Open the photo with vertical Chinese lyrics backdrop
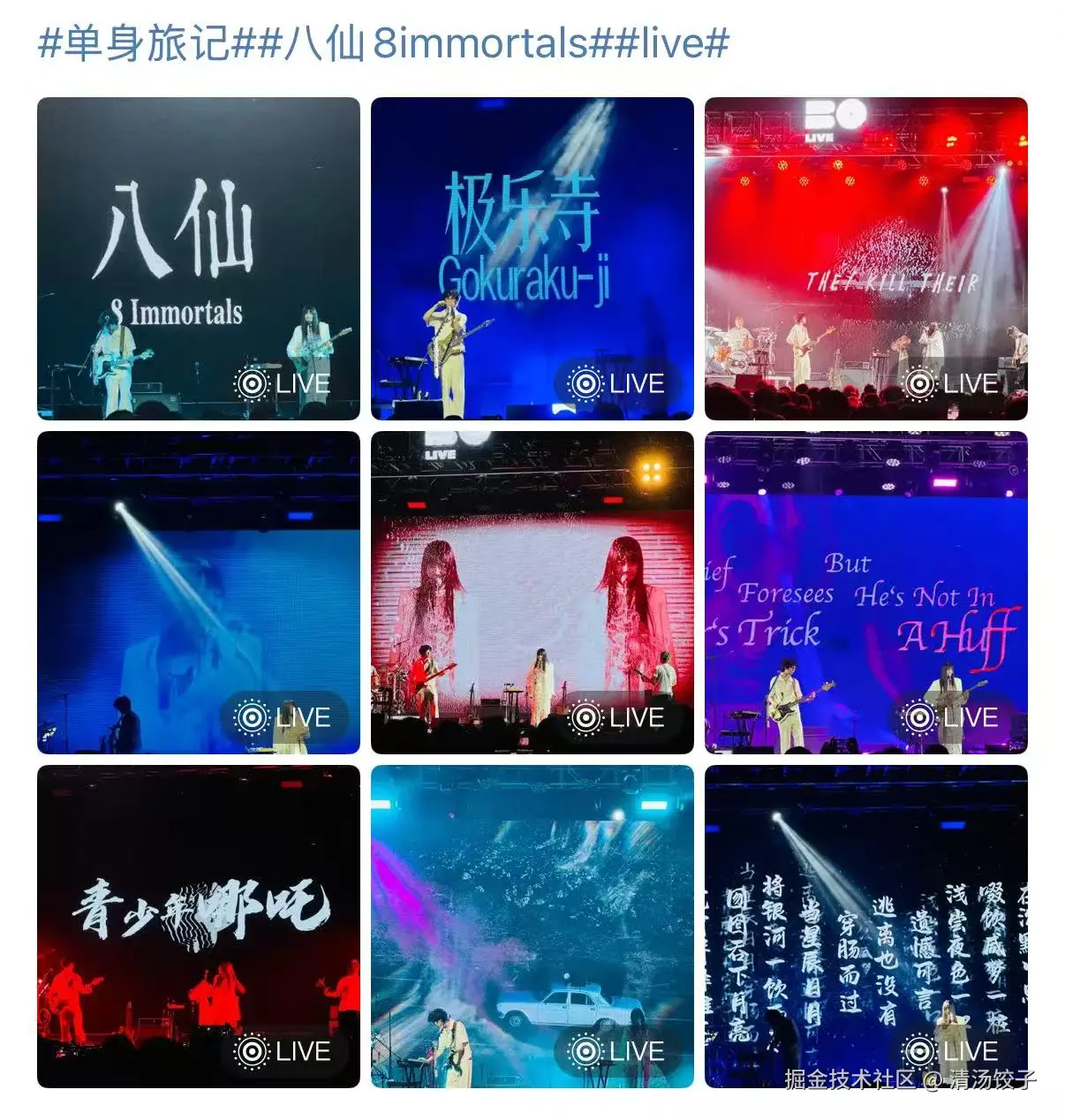Viewport: 1065px width, 1120px height. click(x=865, y=926)
